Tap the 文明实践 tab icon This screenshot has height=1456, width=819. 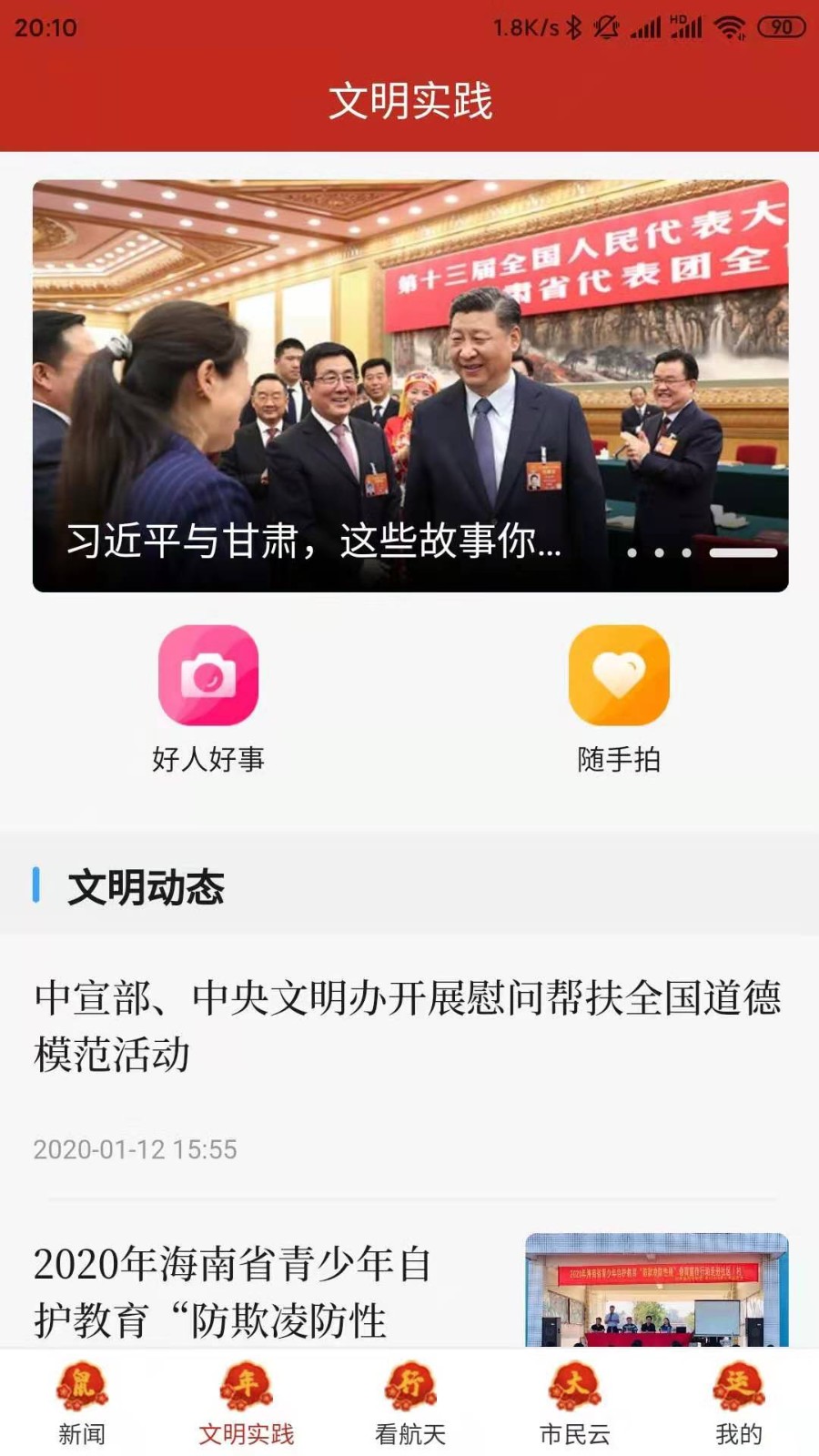click(246, 1386)
